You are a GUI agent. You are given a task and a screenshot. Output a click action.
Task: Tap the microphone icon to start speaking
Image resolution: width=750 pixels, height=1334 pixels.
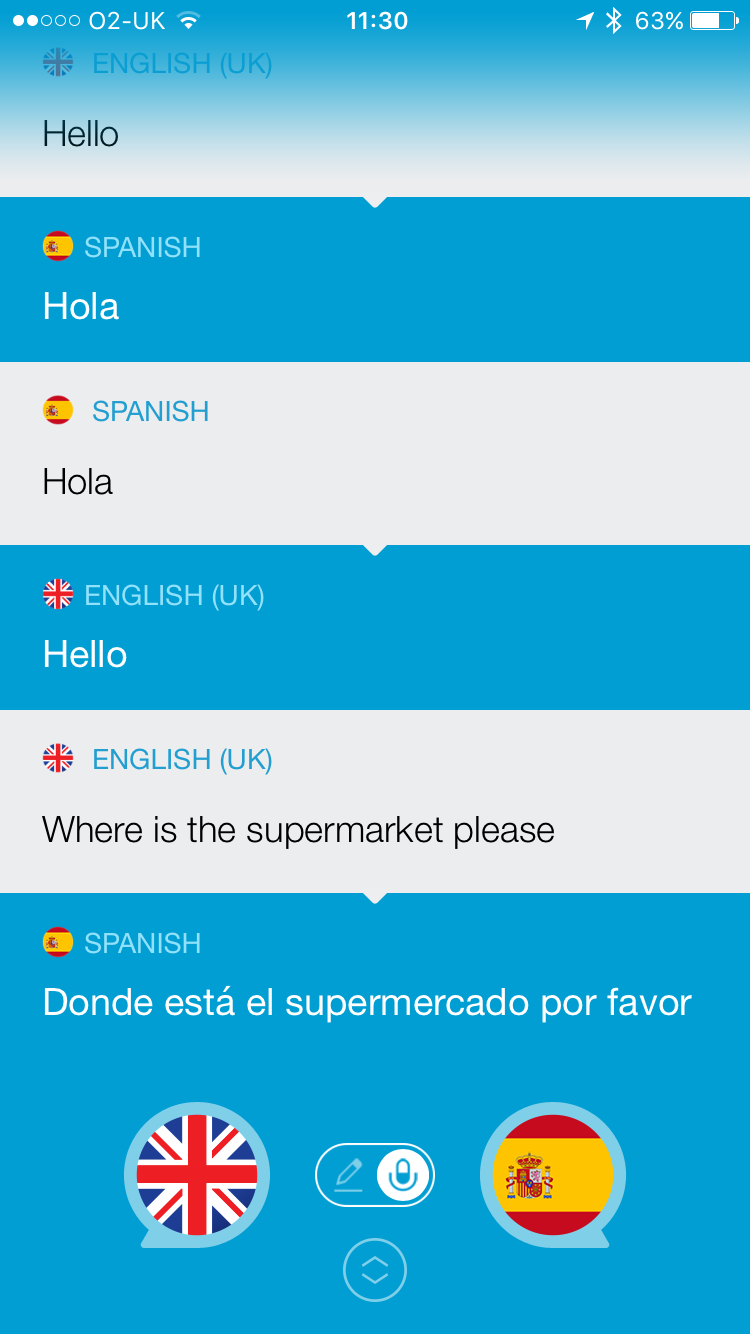(x=404, y=1174)
